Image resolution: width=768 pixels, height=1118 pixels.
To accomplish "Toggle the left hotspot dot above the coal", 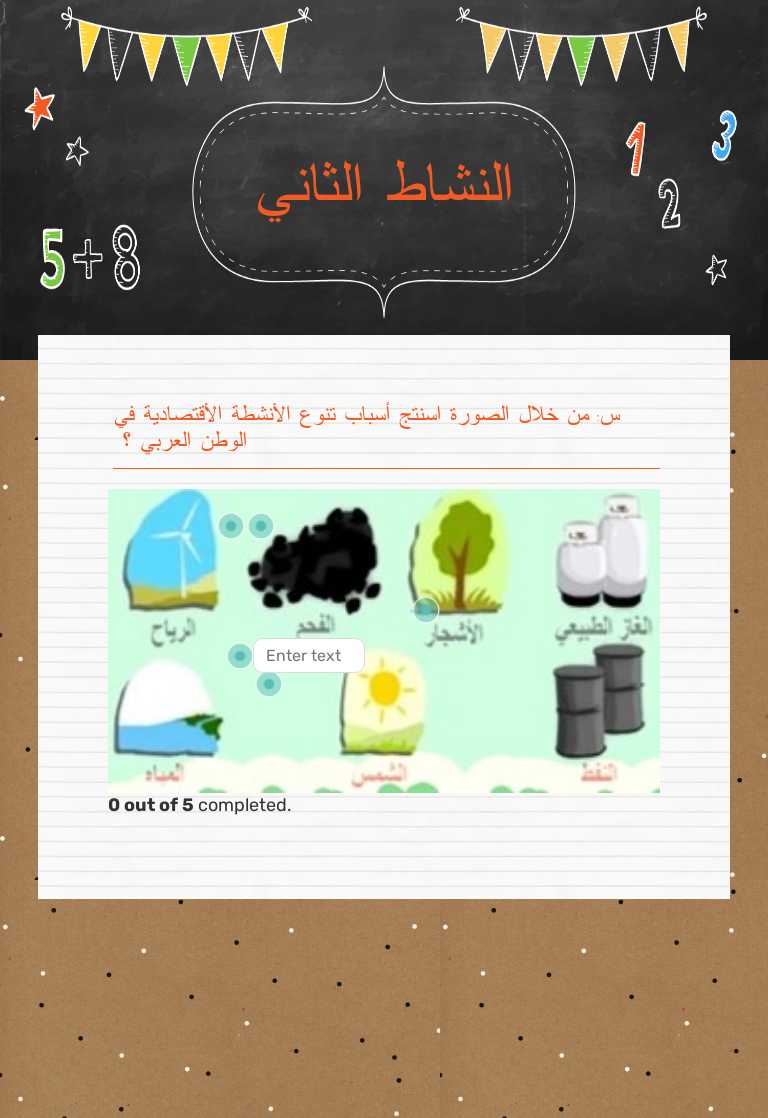I will (x=231, y=525).
